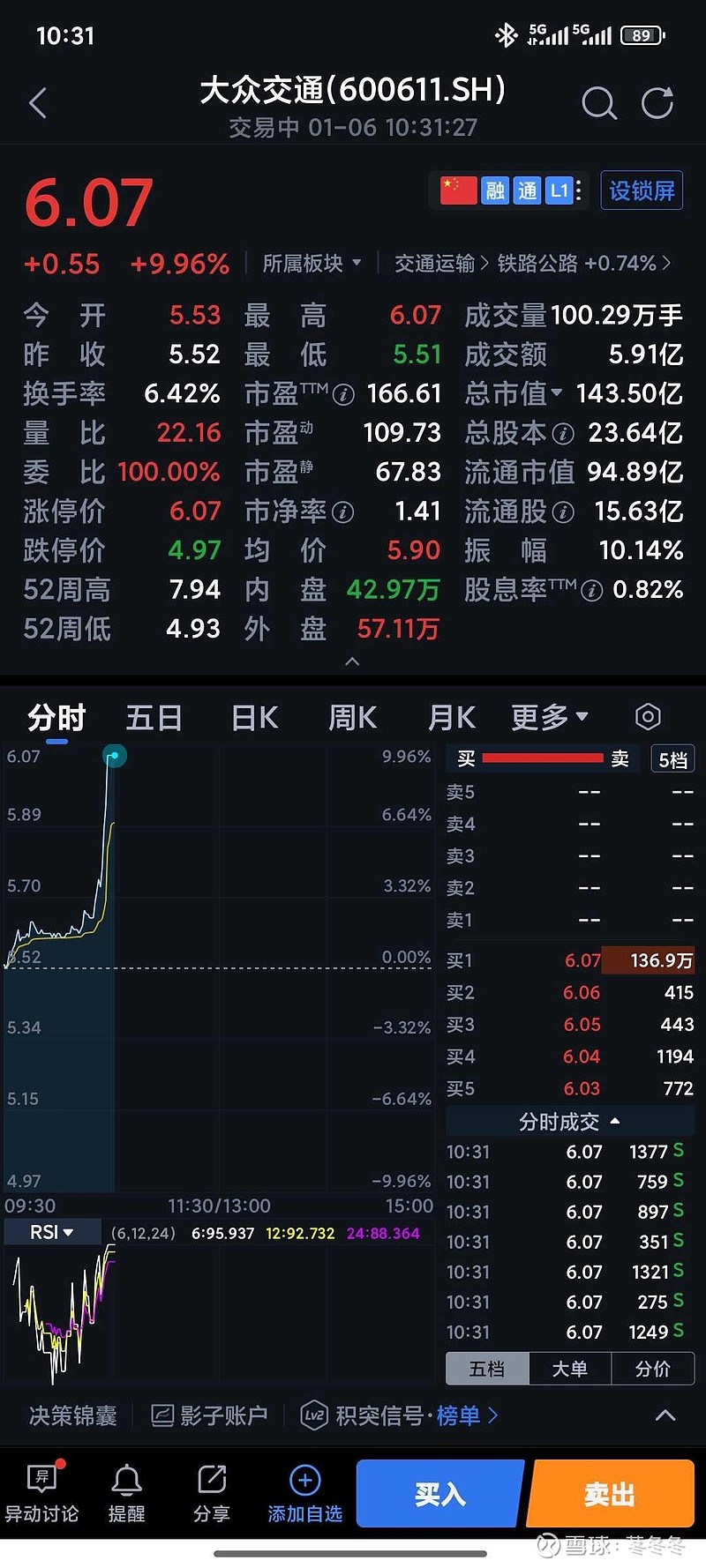This screenshot has width=706, height=1568.
Task: Switch to the 五日 chart tab
Action: pyautogui.click(x=154, y=718)
